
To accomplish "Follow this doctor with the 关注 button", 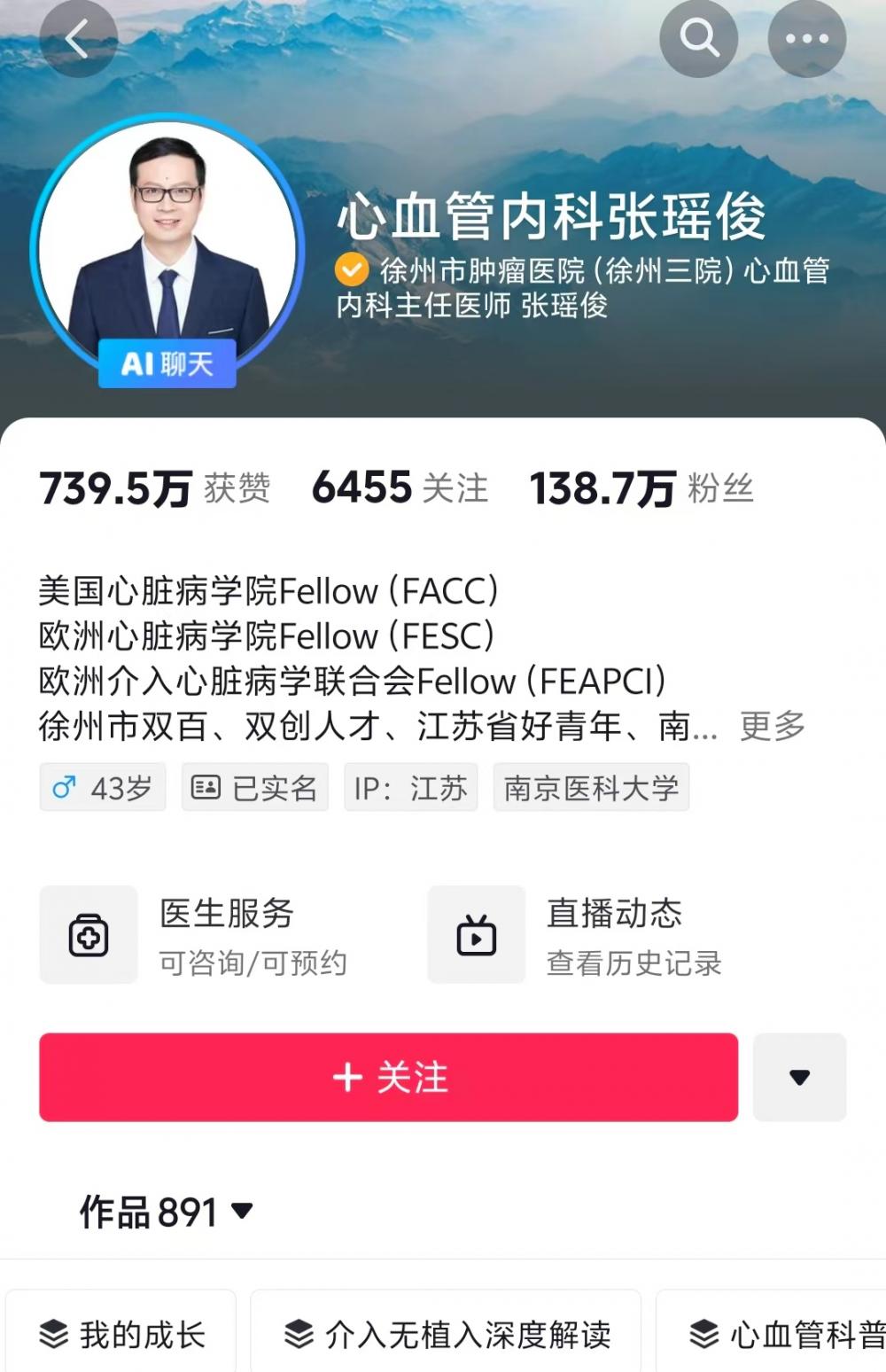I will (388, 1077).
